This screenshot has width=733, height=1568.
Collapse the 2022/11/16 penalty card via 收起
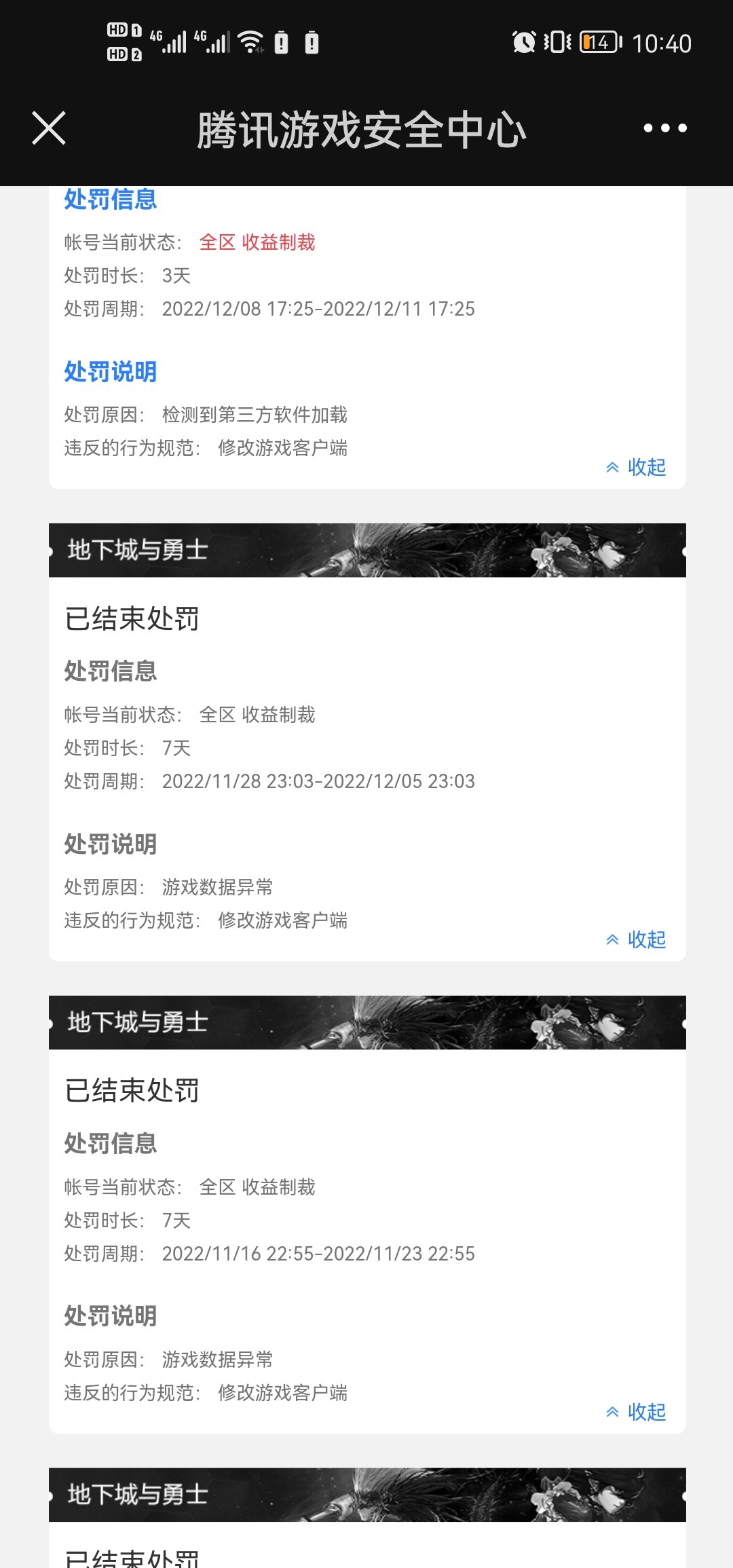[636, 1412]
